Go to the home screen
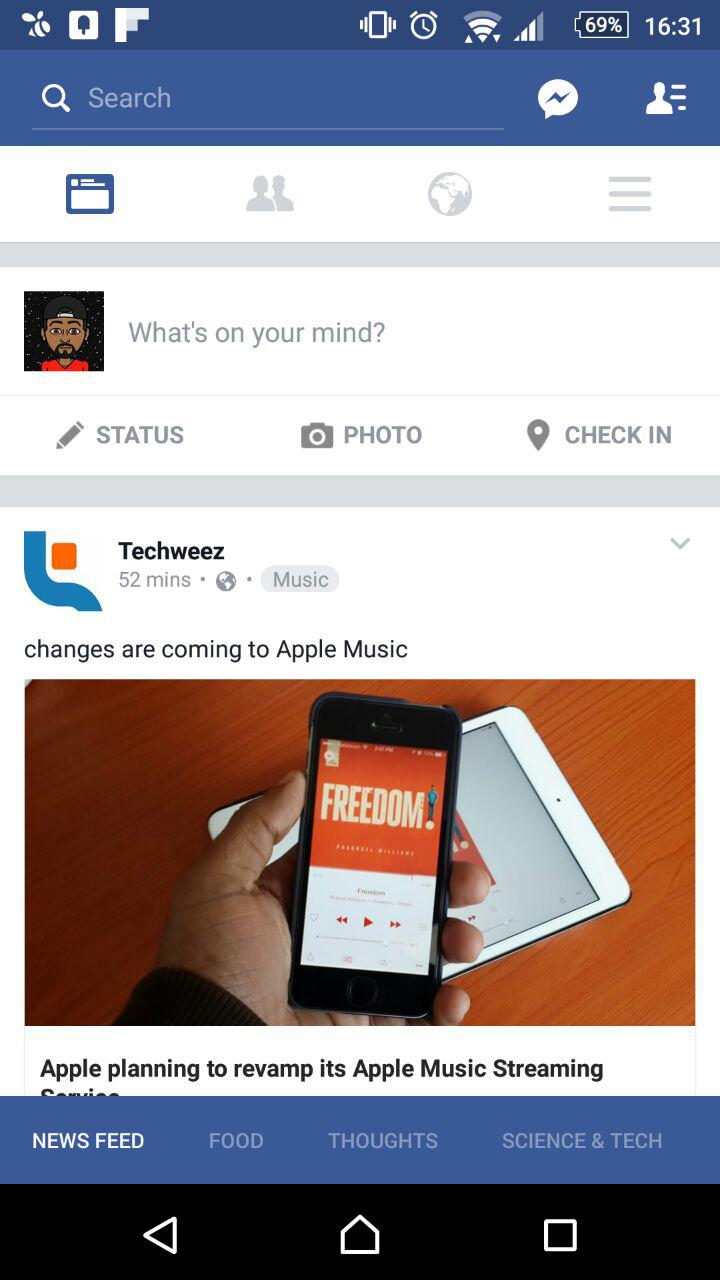The image size is (720, 1280). [360, 1235]
